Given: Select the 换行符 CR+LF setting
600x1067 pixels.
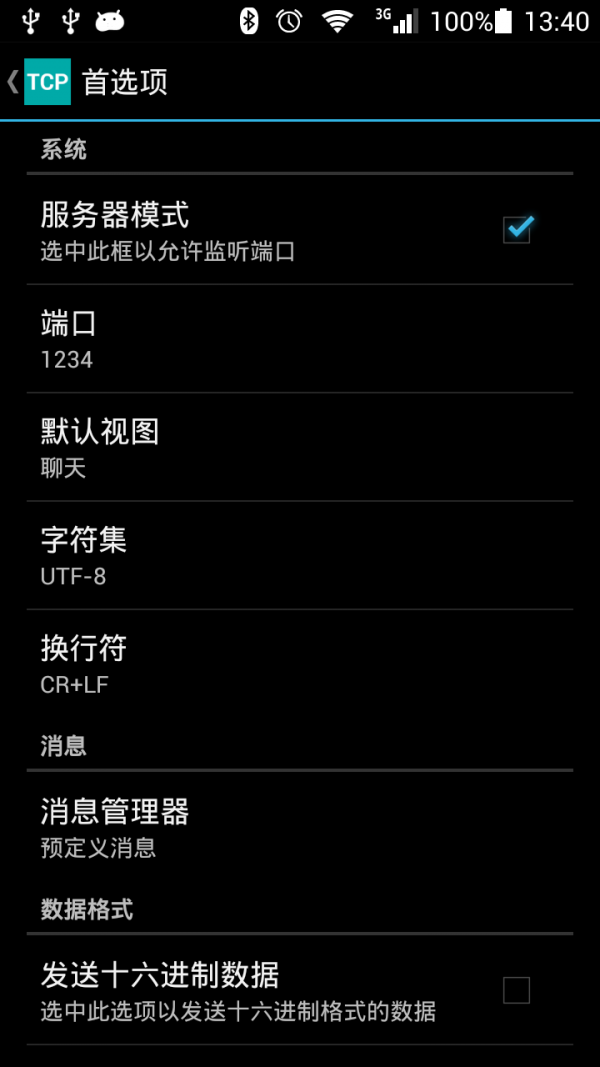Looking at the screenshot, I should click(300, 664).
